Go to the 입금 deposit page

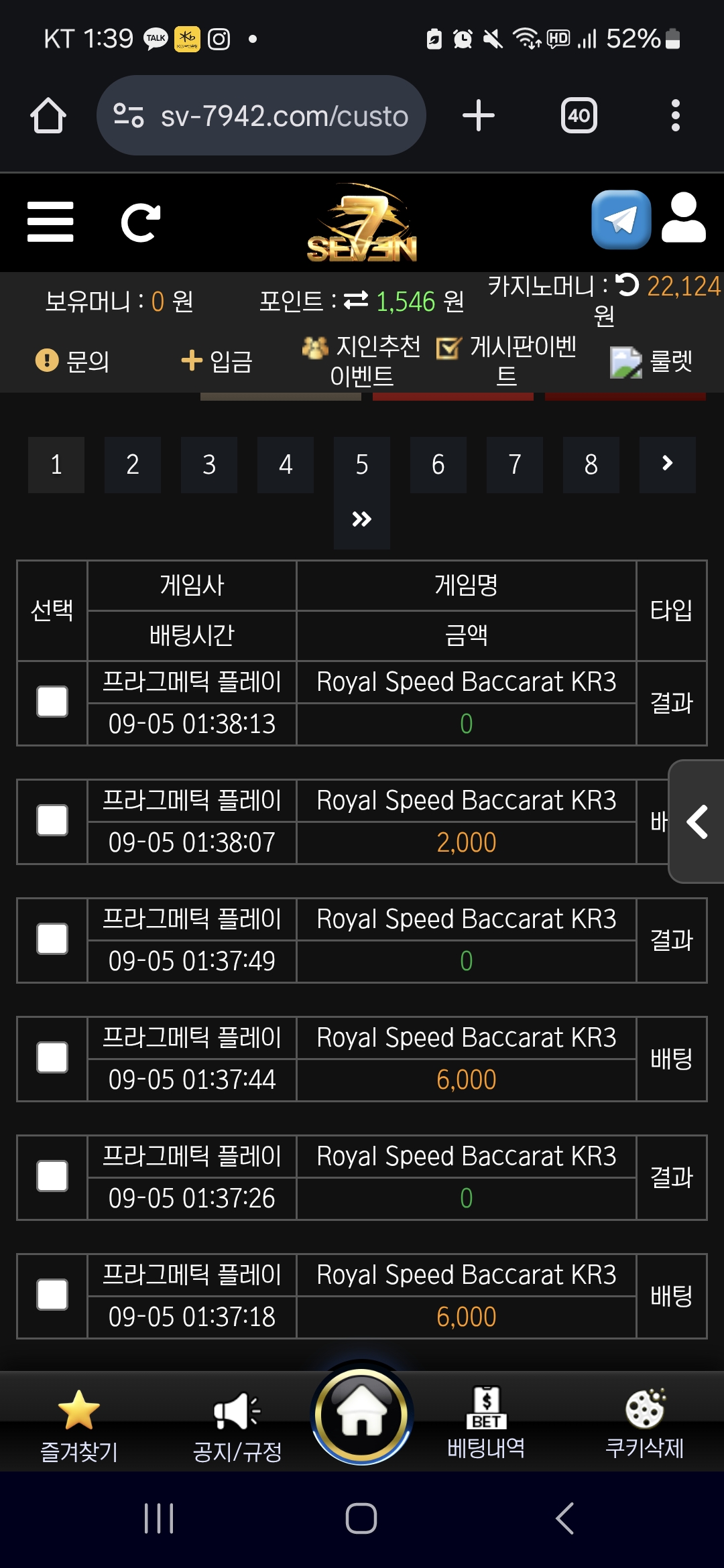[x=217, y=361]
